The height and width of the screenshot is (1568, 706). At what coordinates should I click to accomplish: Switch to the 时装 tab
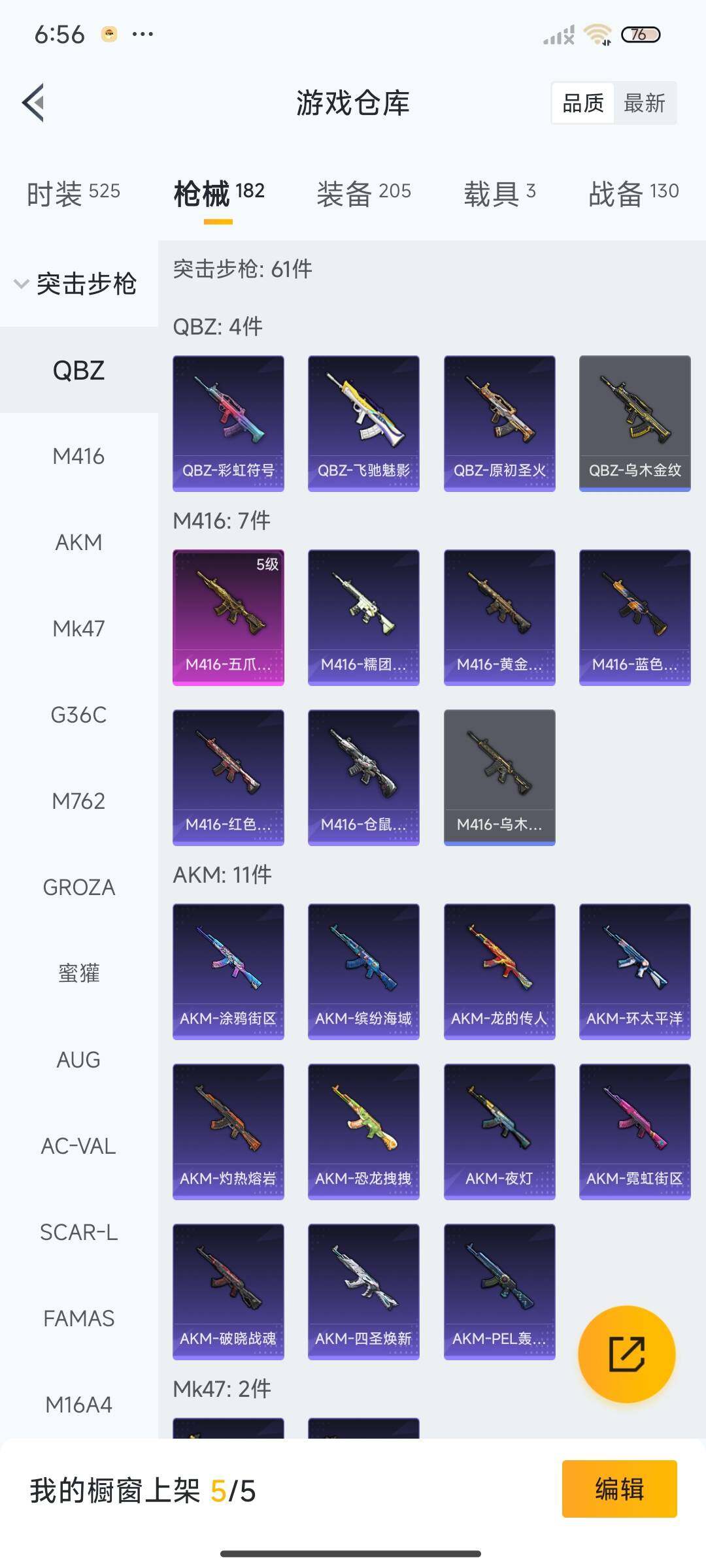[73, 193]
